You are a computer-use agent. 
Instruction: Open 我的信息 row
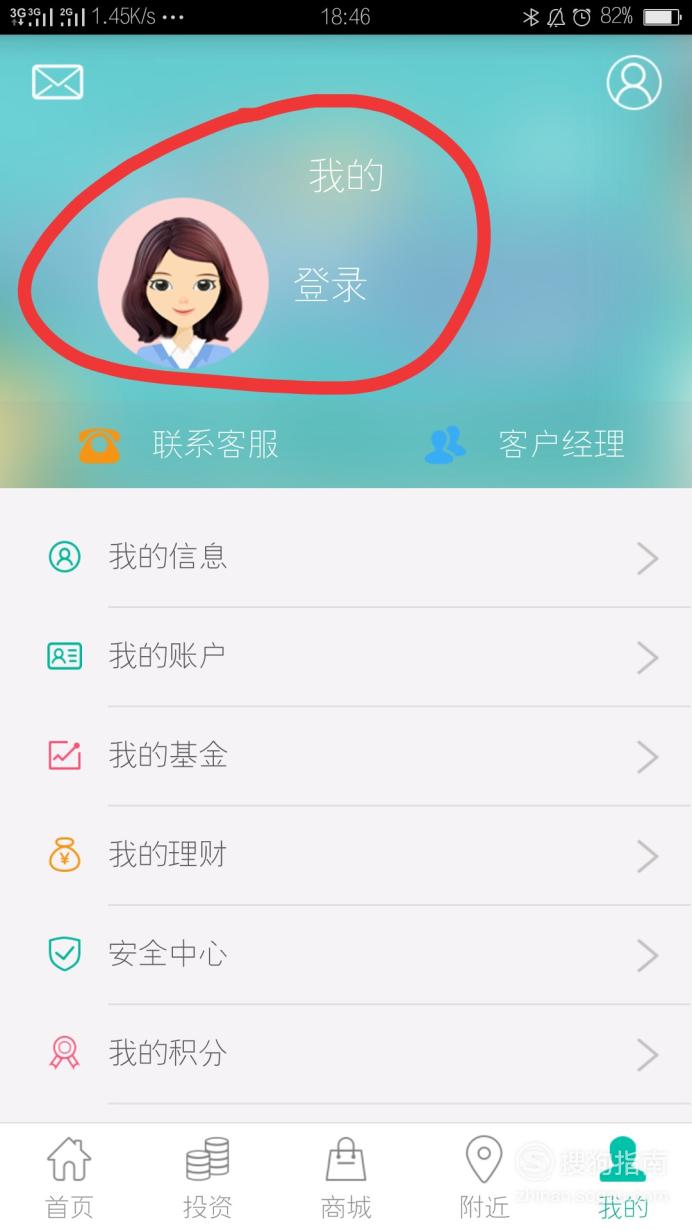346,557
